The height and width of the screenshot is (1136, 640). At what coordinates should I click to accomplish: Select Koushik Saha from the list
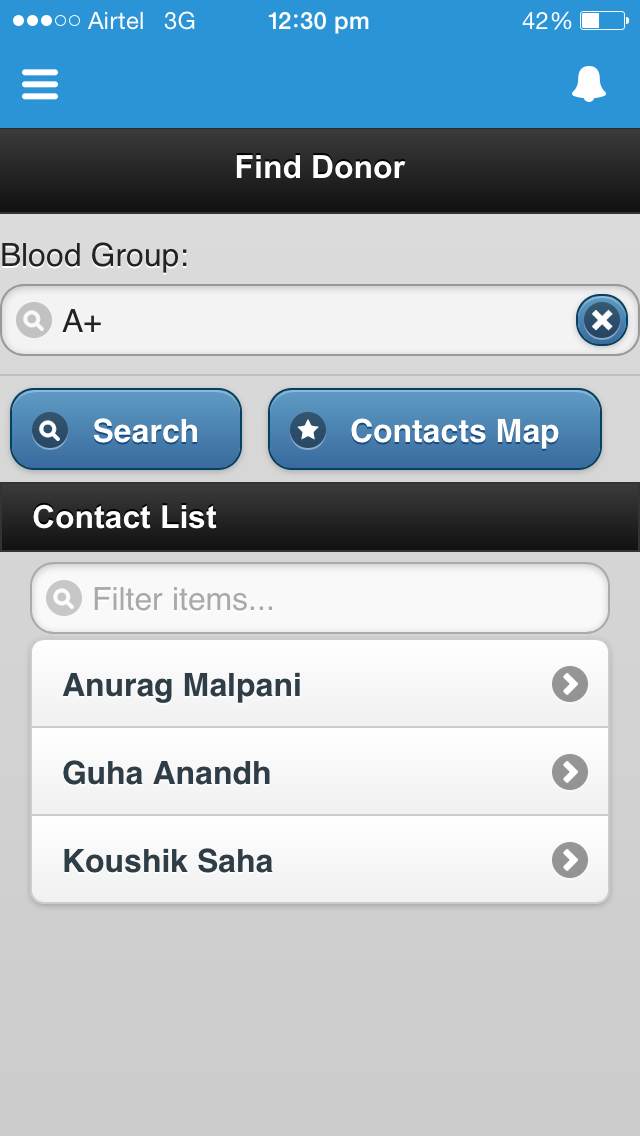pyautogui.click(x=320, y=860)
